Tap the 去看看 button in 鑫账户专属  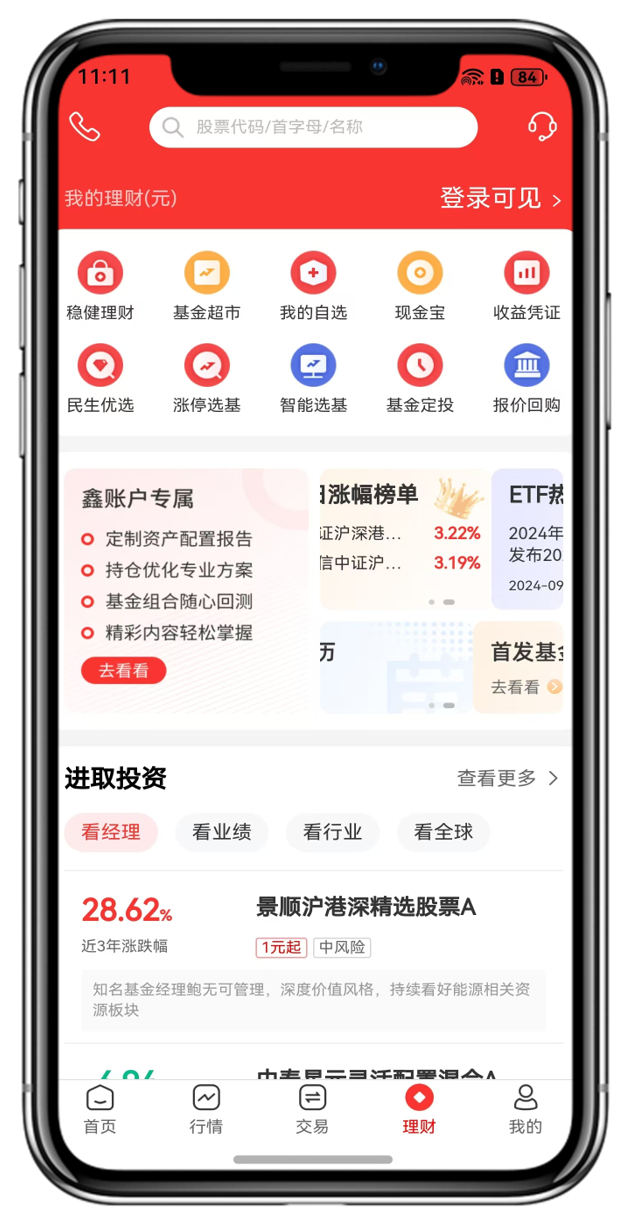point(124,670)
